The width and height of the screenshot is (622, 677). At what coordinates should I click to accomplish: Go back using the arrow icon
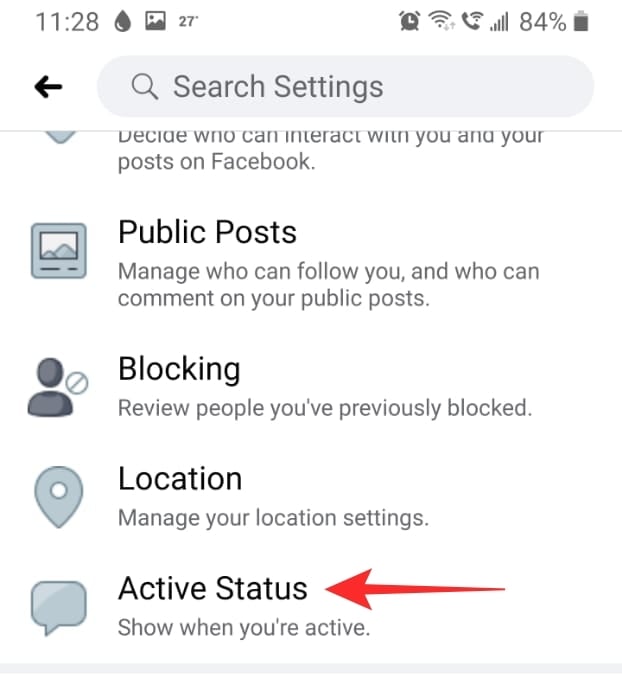point(47,87)
